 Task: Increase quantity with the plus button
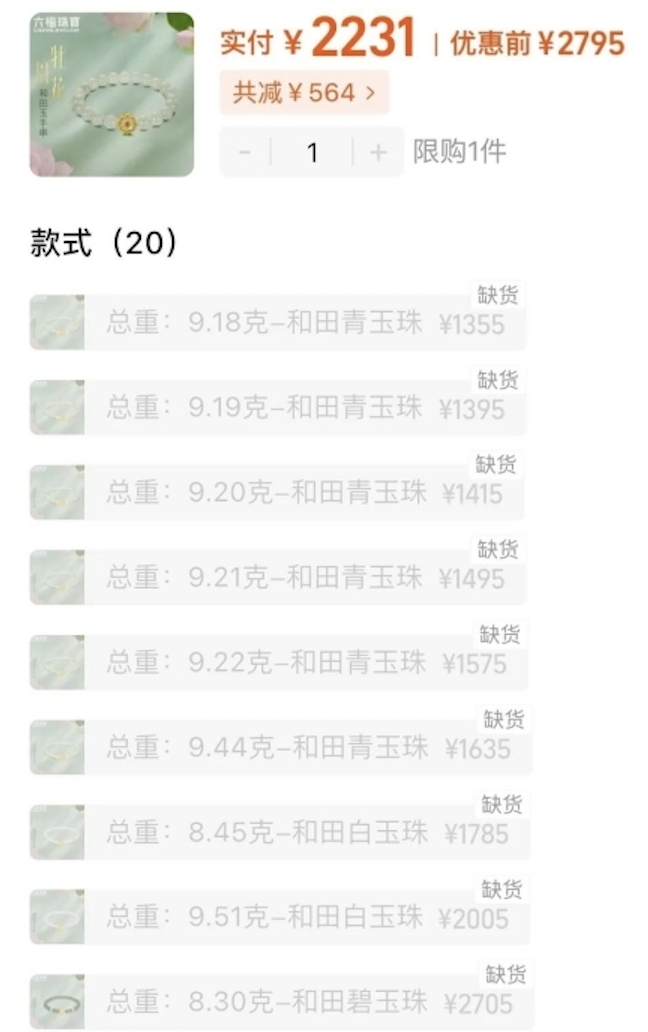pyautogui.click(x=378, y=152)
